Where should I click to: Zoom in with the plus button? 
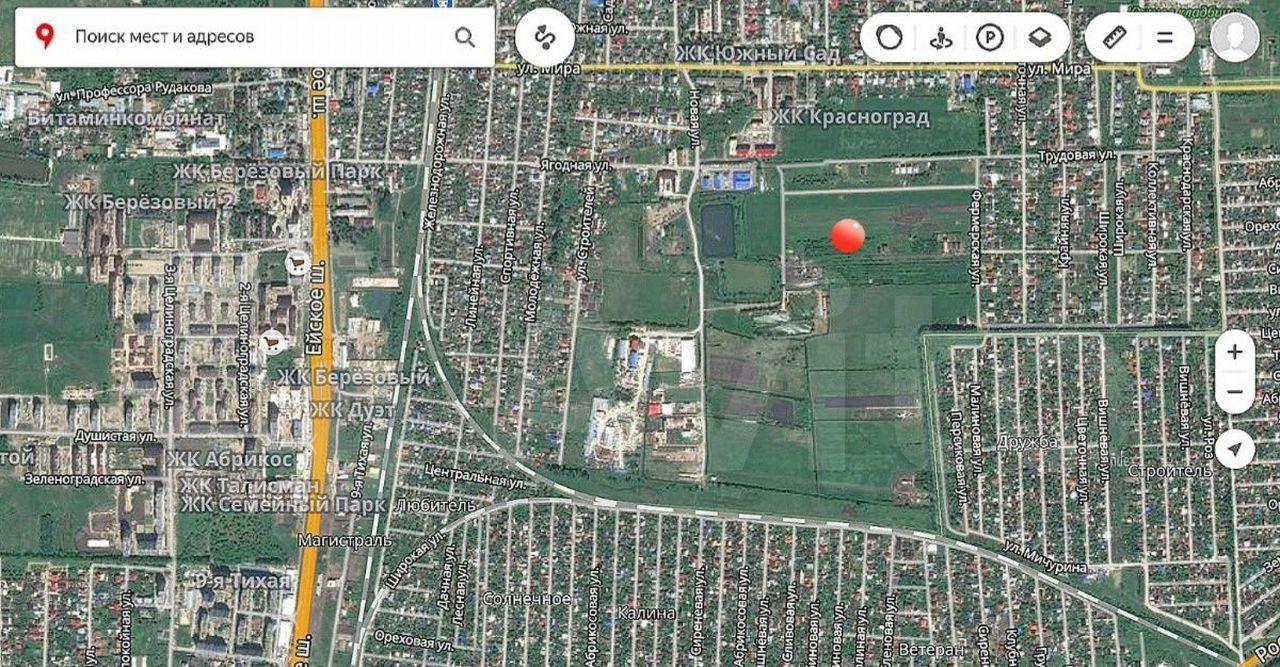coord(1235,352)
